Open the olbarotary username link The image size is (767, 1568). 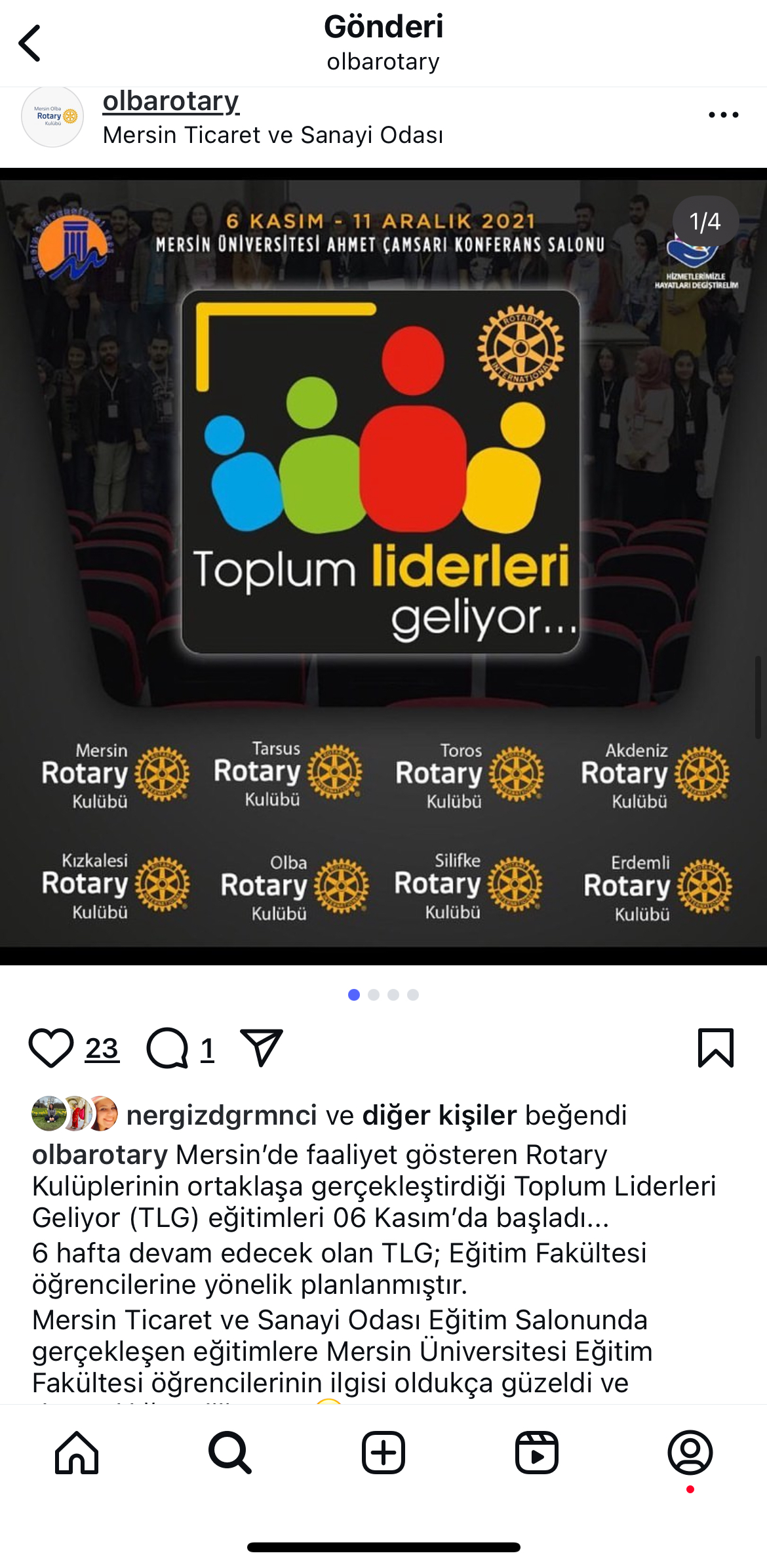click(171, 101)
